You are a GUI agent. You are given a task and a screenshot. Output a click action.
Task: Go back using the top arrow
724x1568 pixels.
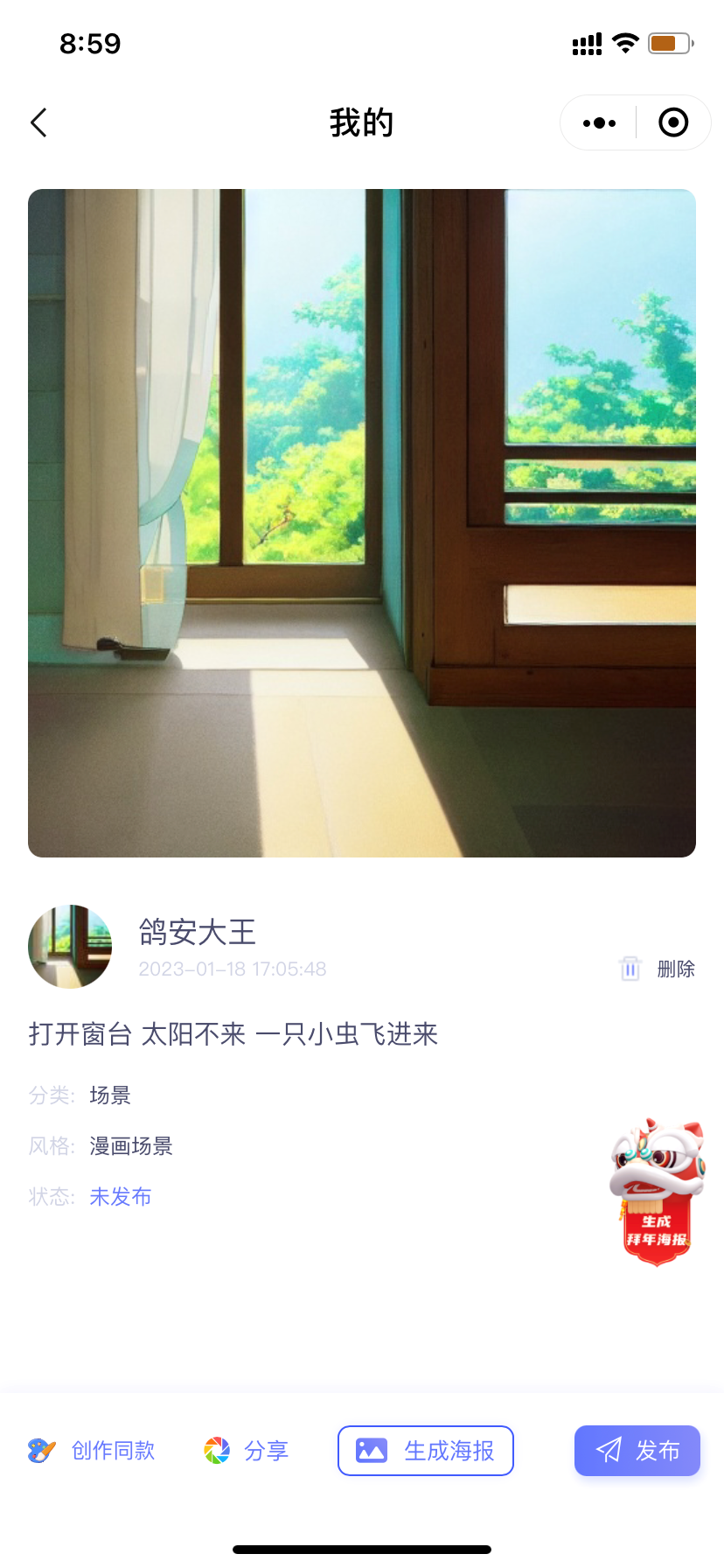pos(38,122)
